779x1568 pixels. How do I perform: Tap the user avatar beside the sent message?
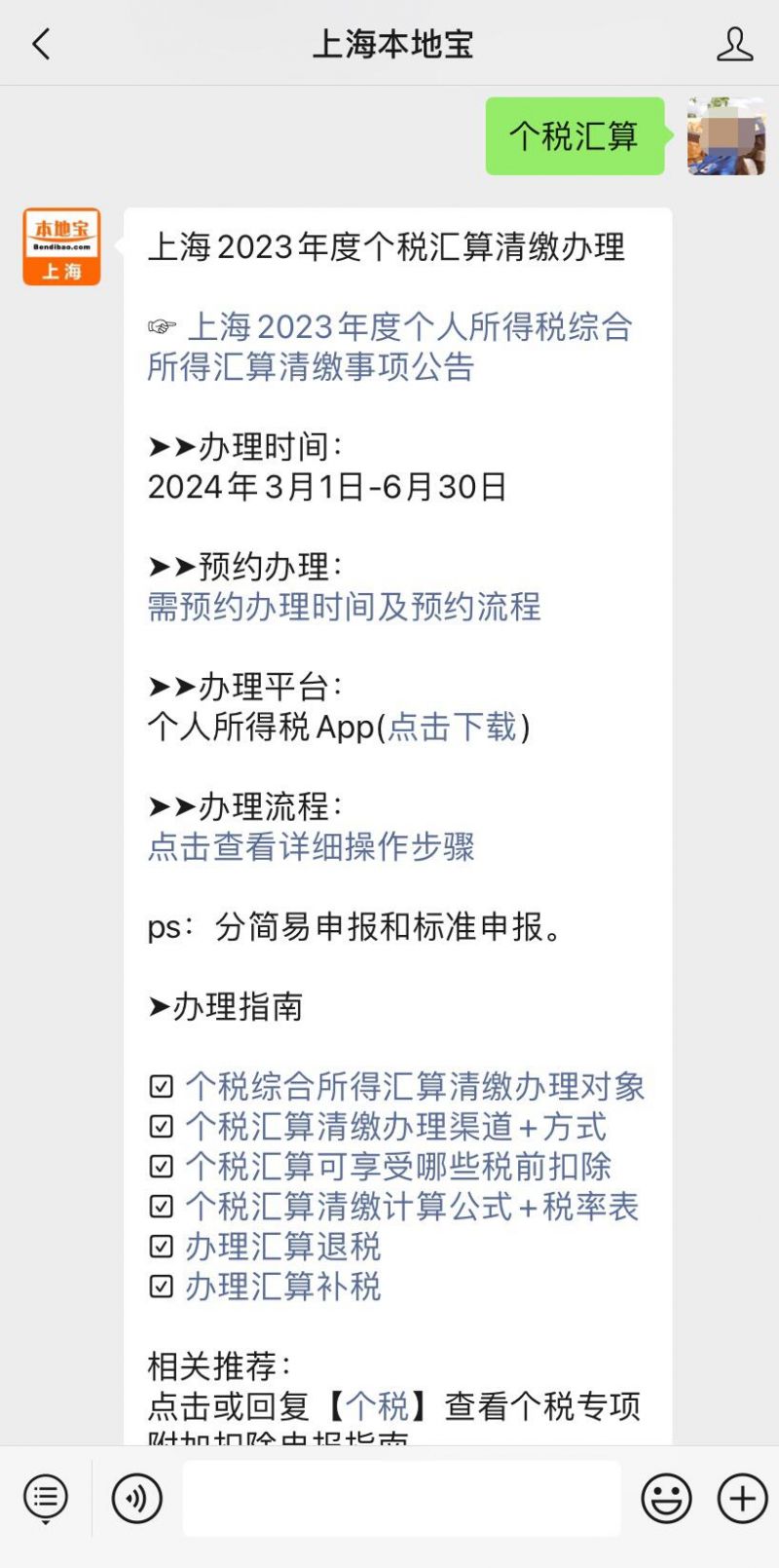(x=724, y=136)
